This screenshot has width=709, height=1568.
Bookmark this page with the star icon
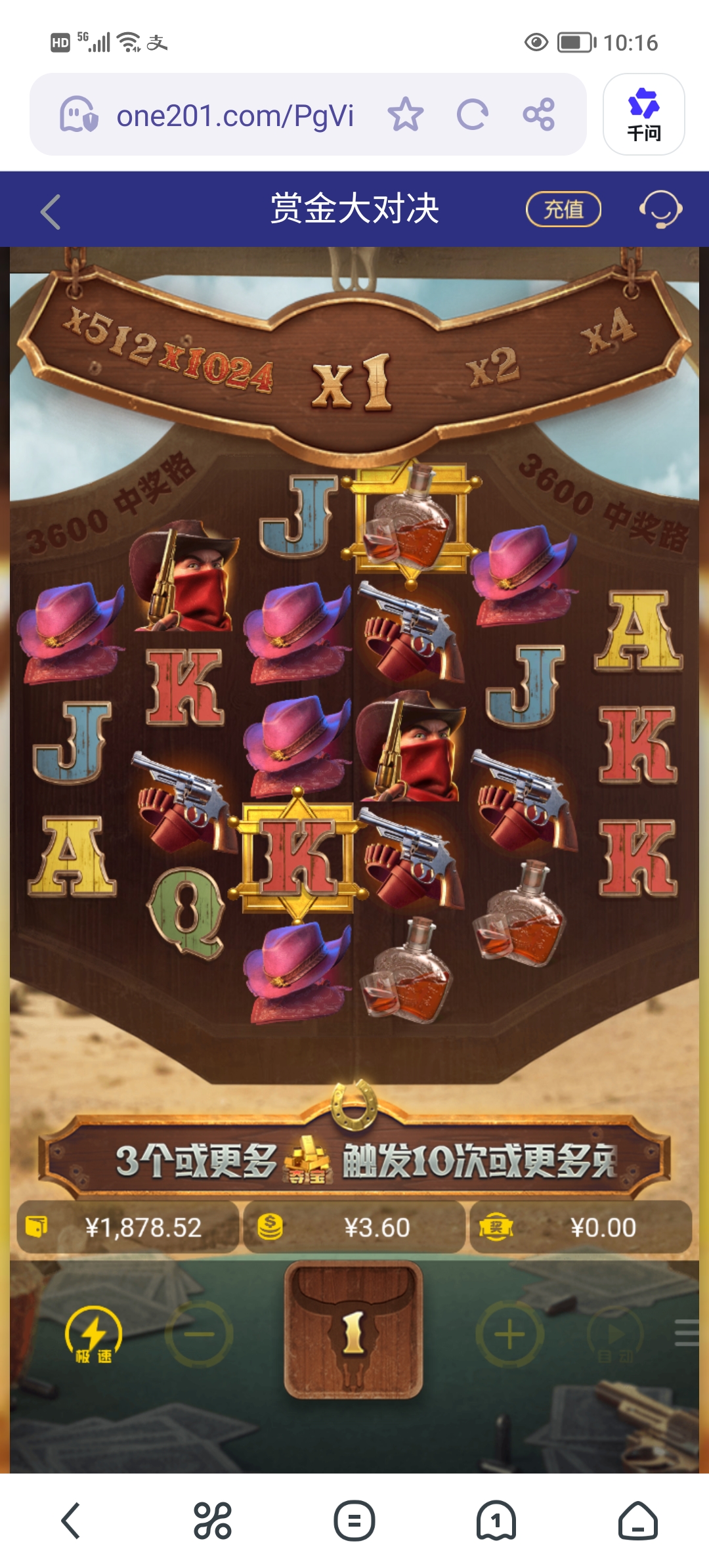405,115
